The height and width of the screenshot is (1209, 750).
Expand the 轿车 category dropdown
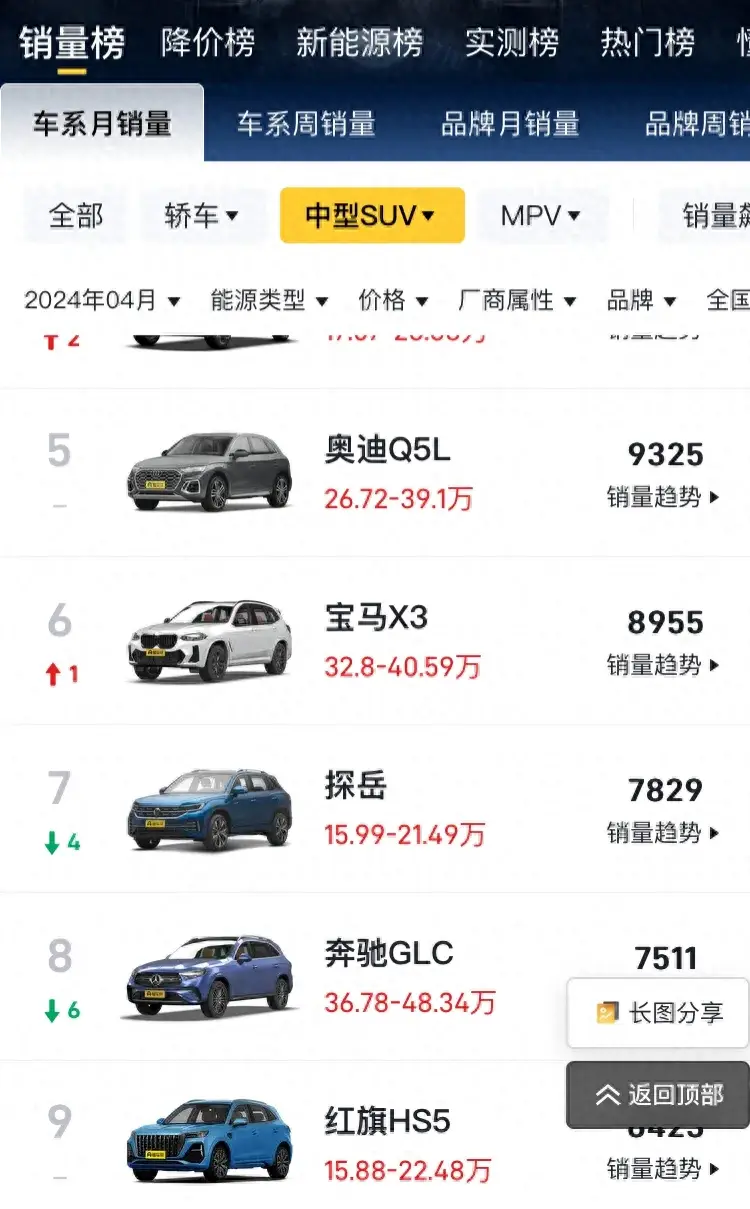[201, 215]
